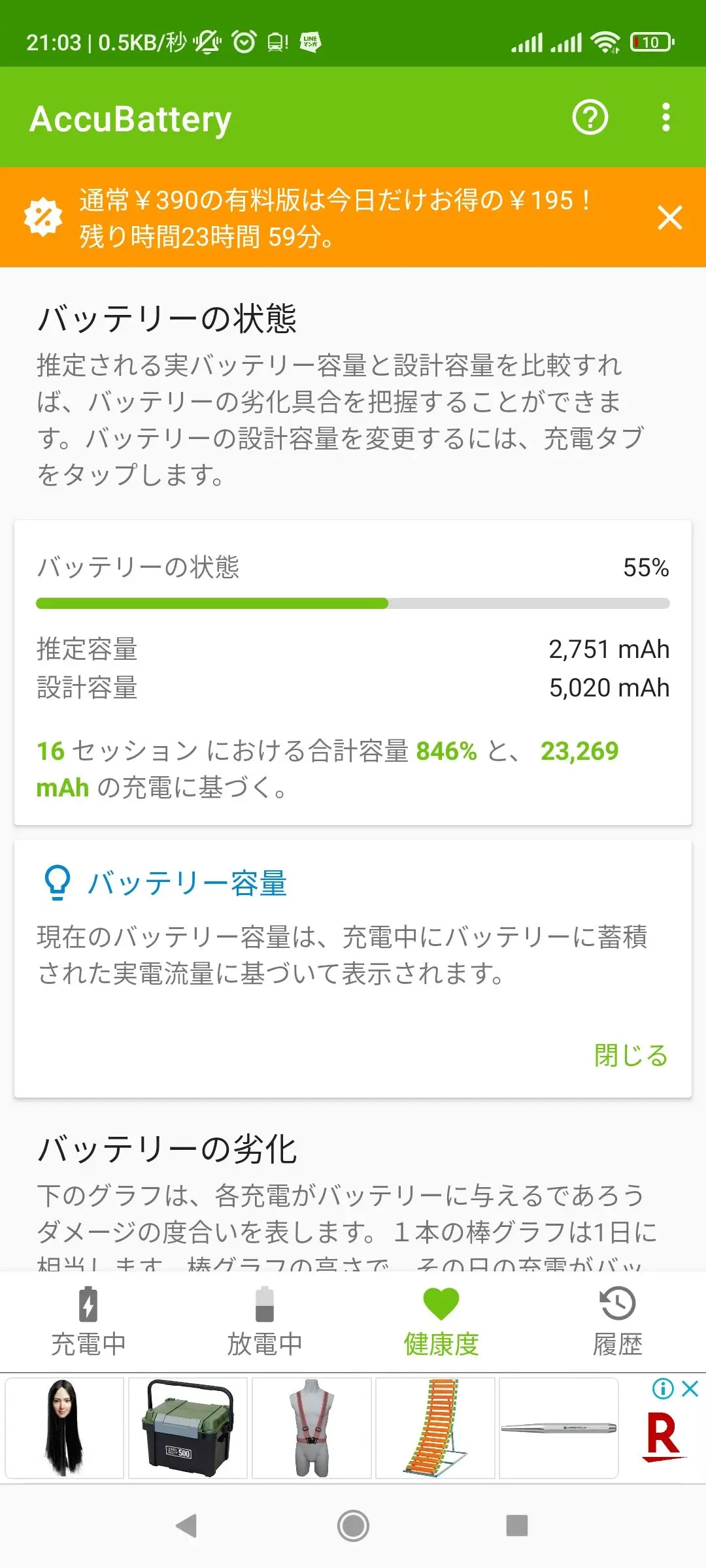The image size is (706, 1568).
Task: Open the ad for the green tool box
Action: [x=188, y=1428]
